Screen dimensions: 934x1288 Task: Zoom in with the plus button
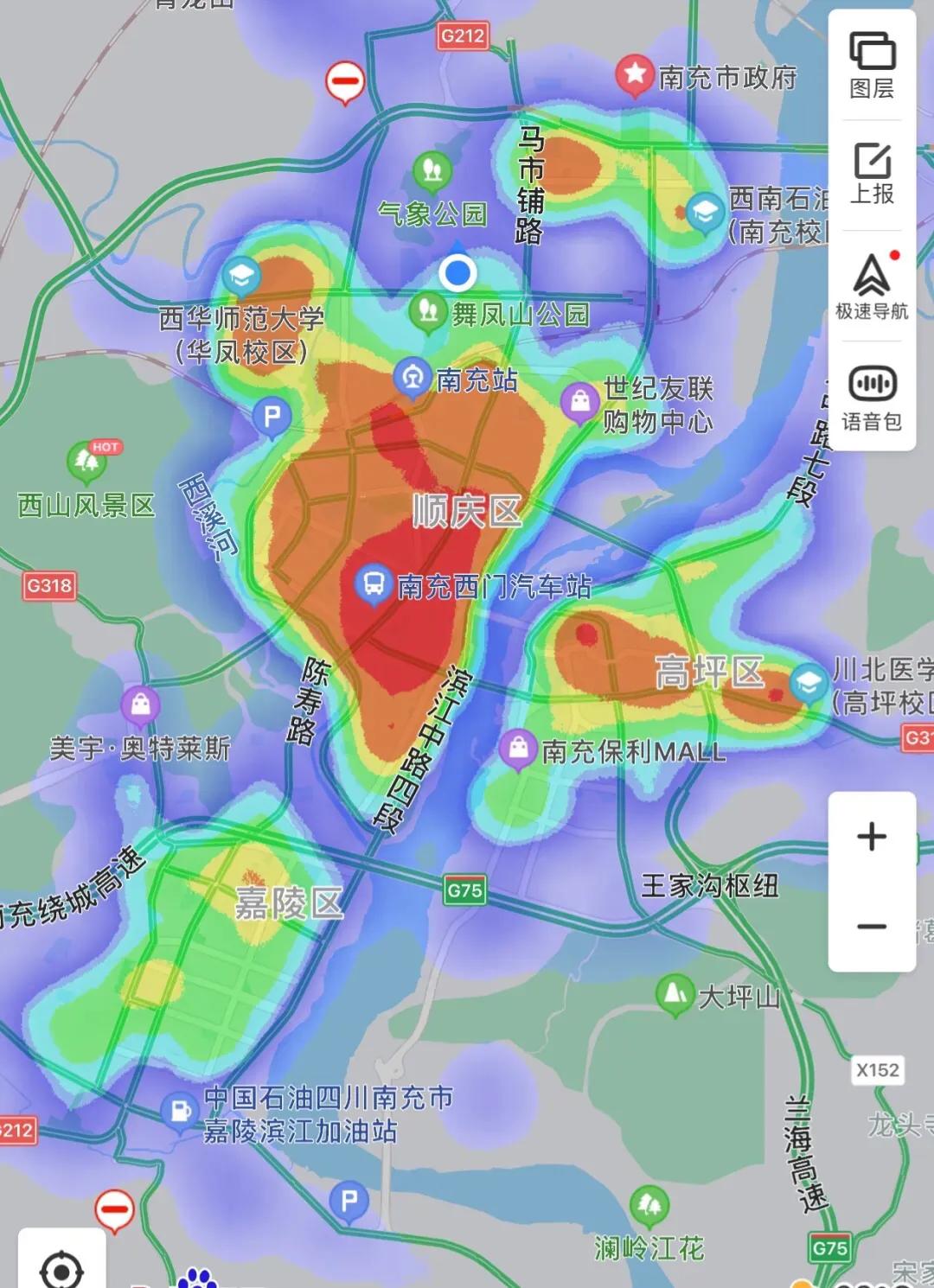click(870, 836)
